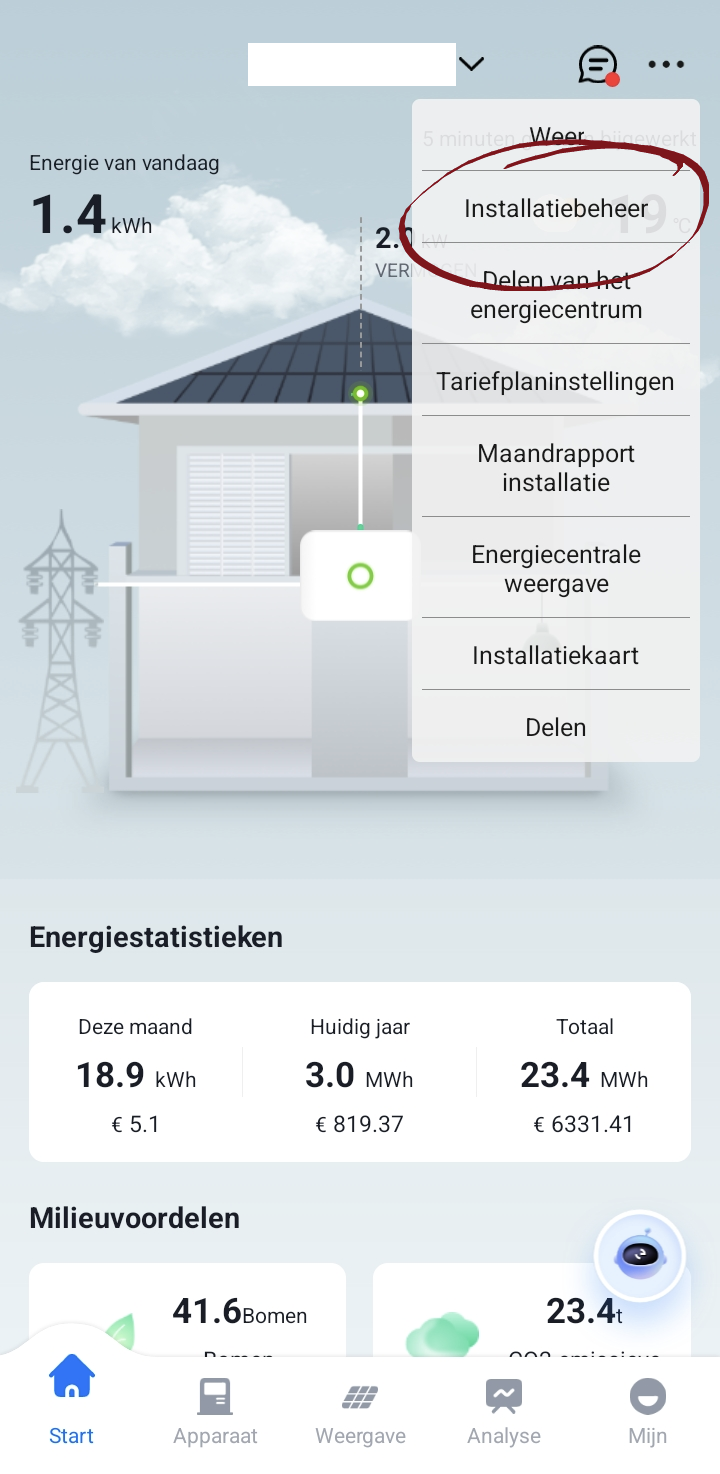The image size is (720, 1474).
Task: View Maandrapport installatie
Action: [556, 467]
